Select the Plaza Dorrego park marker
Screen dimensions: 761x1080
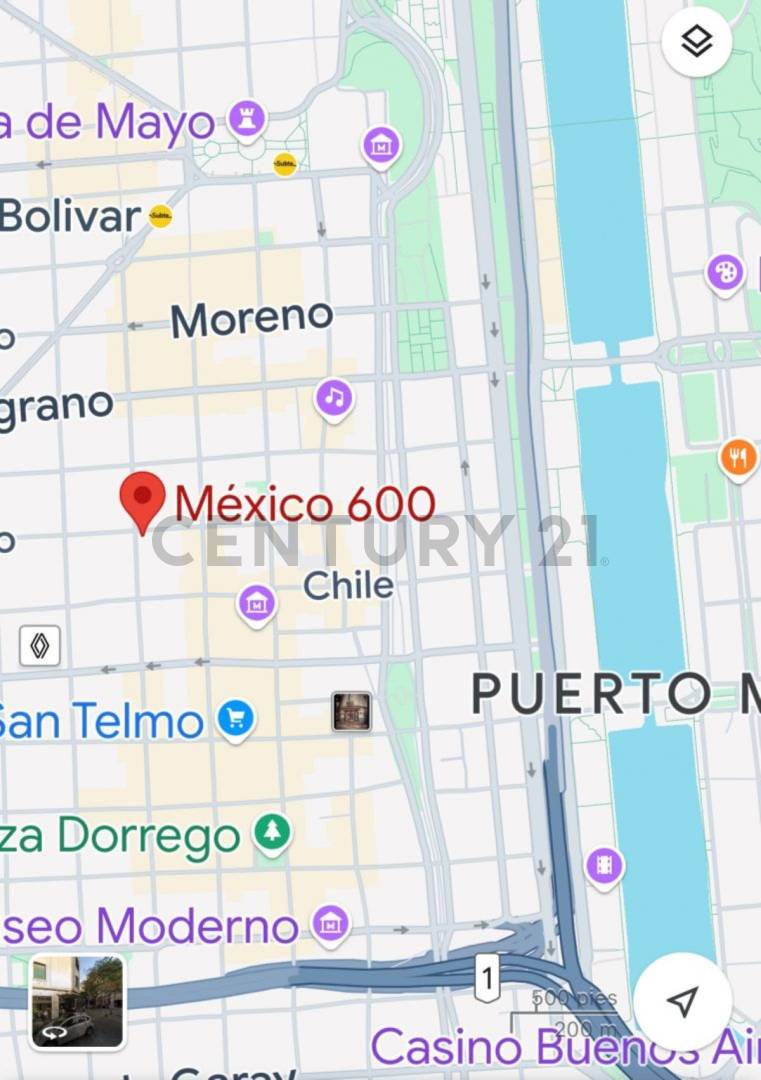point(271,833)
